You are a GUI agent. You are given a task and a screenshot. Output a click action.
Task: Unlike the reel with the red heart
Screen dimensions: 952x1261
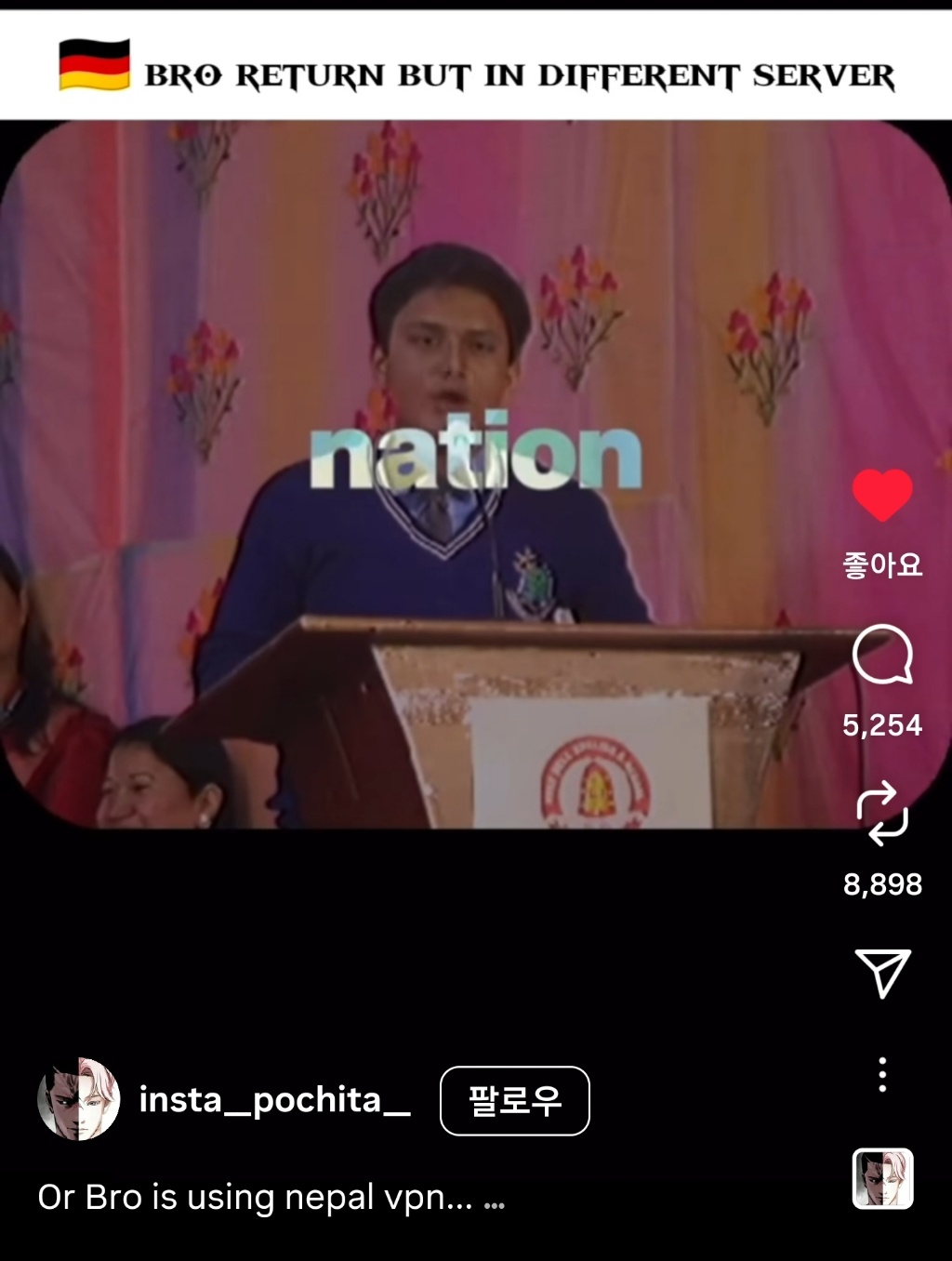[881, 496]
